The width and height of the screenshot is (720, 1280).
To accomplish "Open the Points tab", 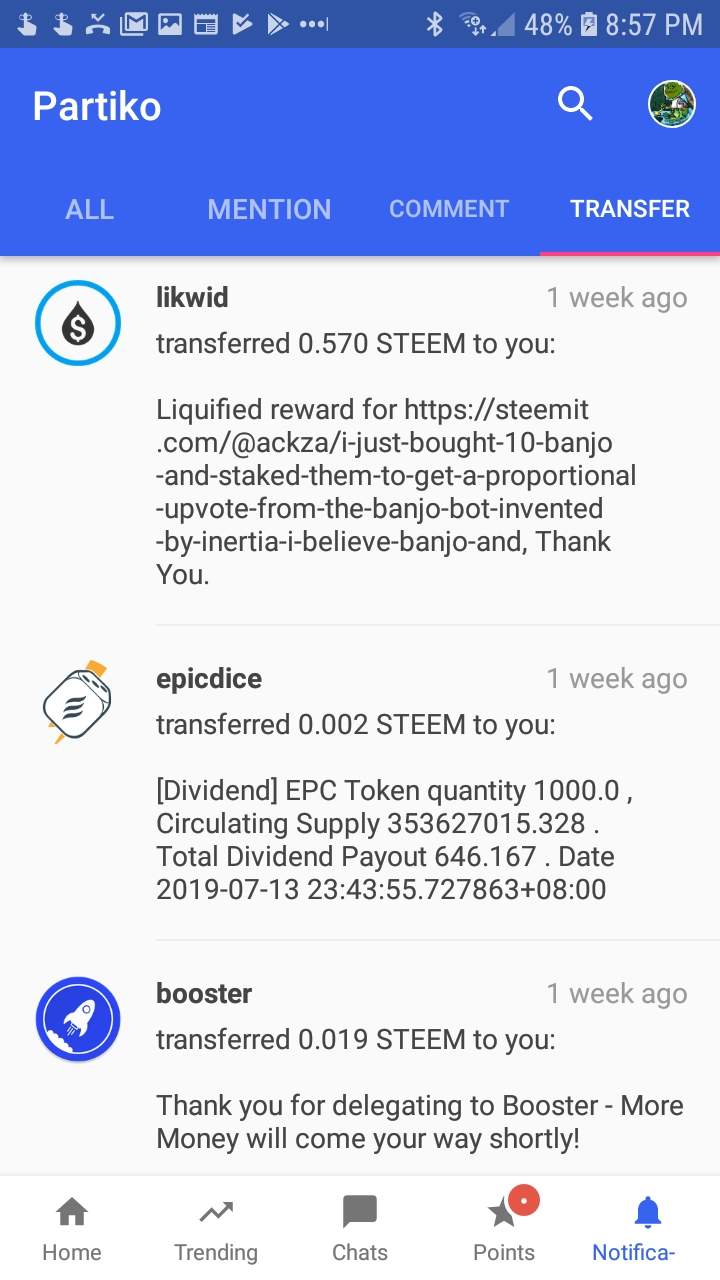I will pos(504,1229).
